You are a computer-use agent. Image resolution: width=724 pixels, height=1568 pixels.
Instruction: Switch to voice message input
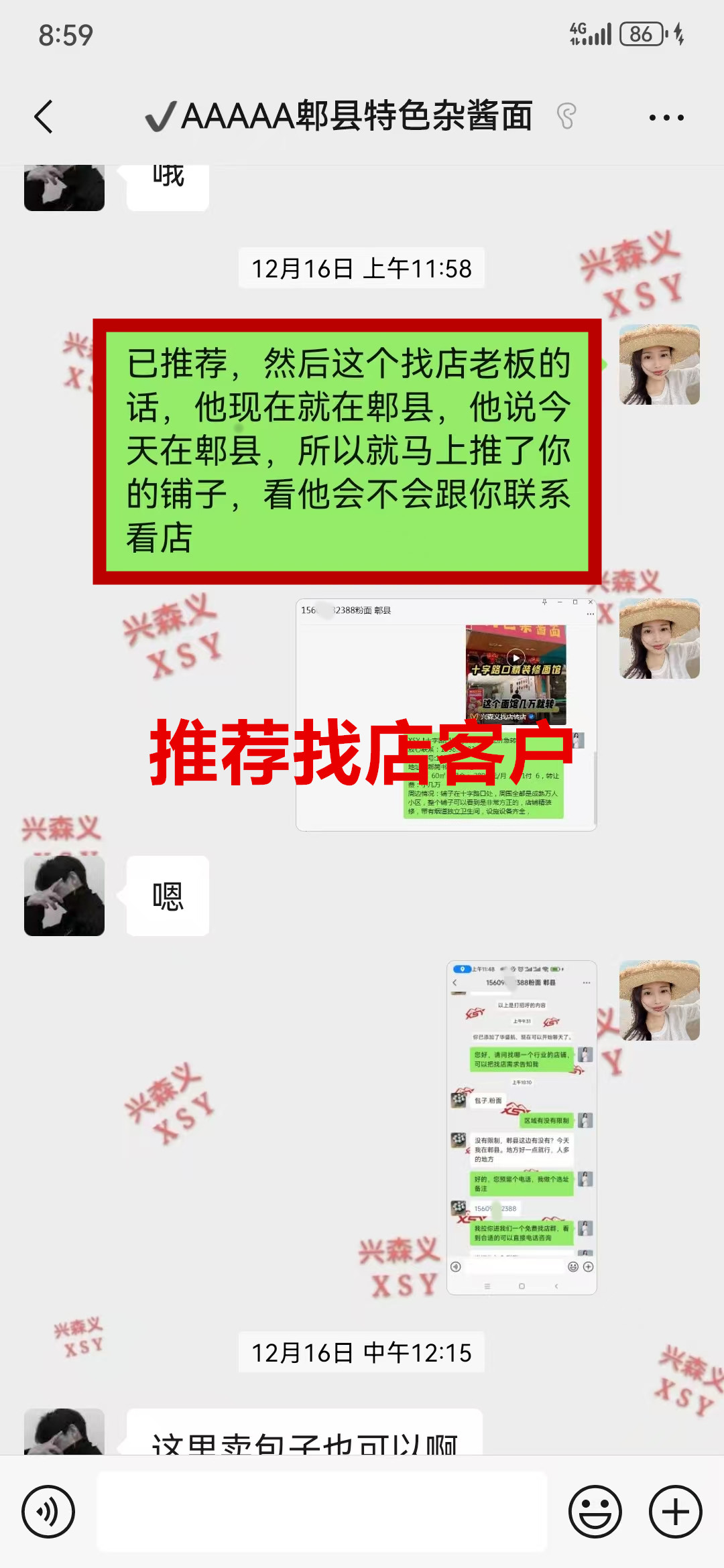(48, 1512)
